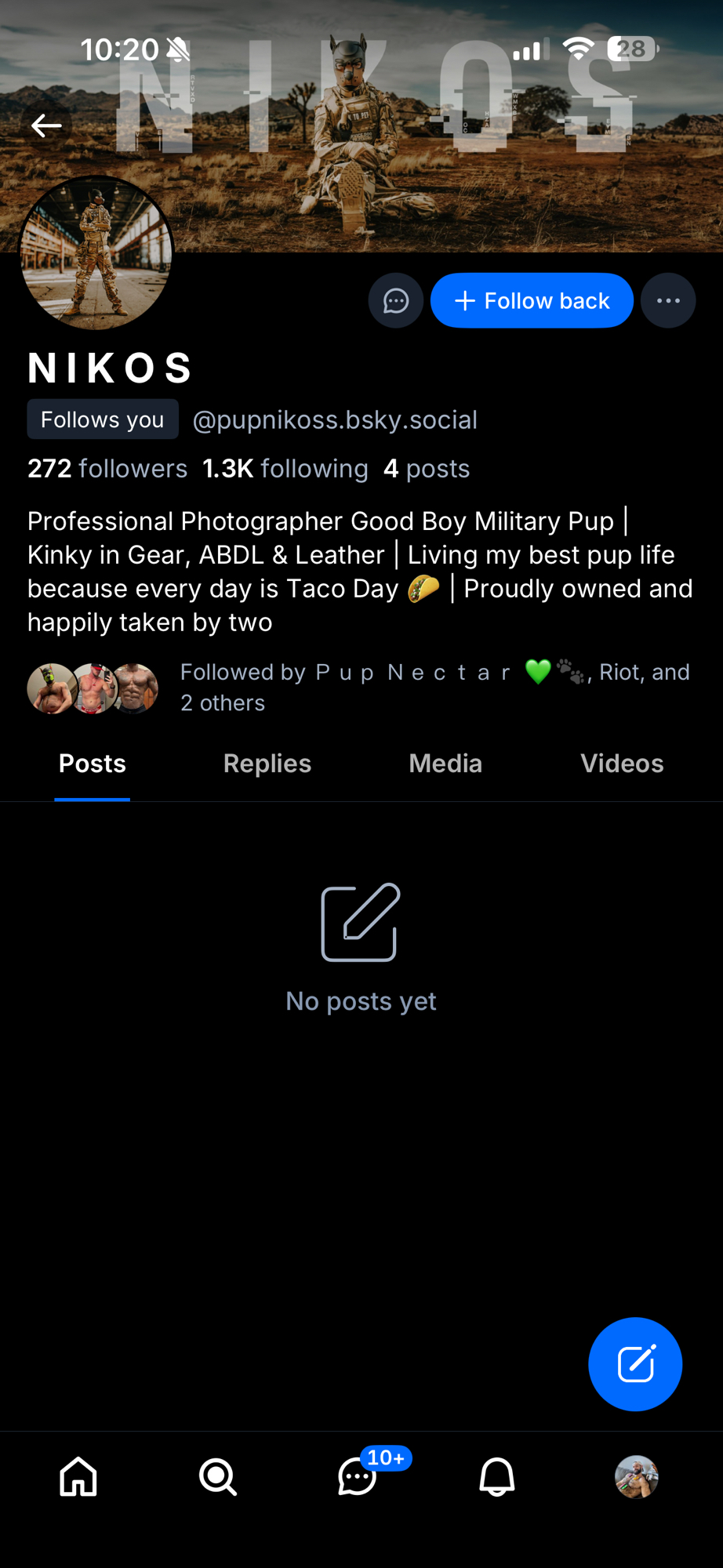Select the Posts tab

pos(92,764)
